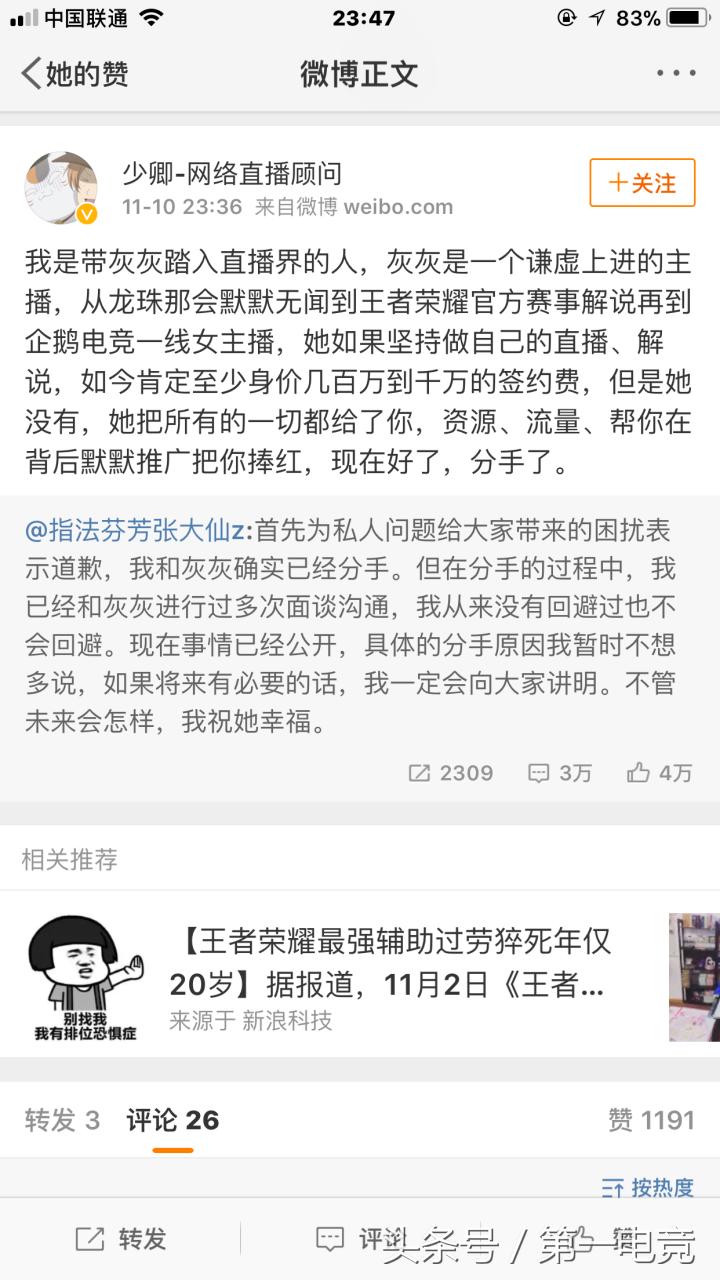Open comments via the speech-bubble icon showing 3万
The height and width of the screenshot is (1280, 720).
click(x=538, y=772)
